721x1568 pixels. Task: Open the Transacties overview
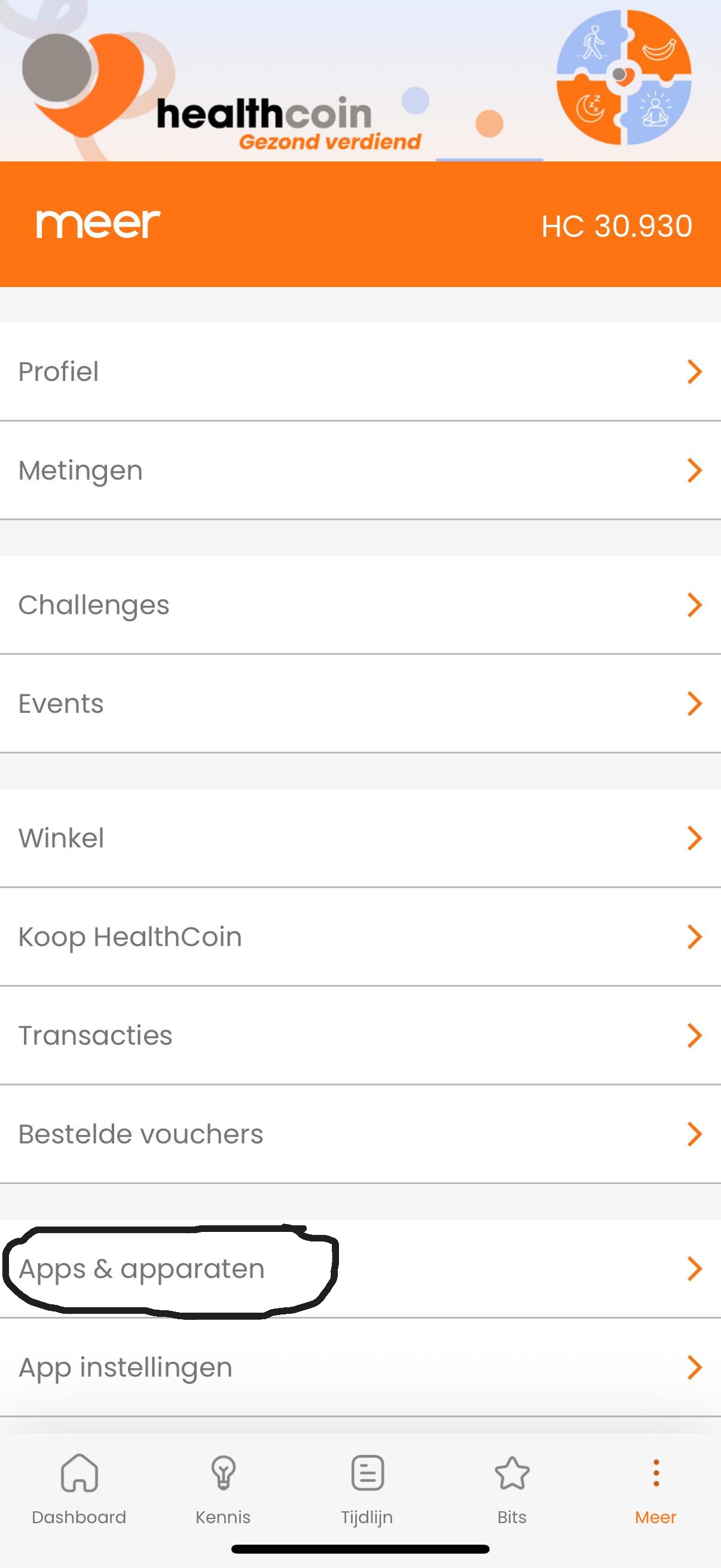(94, 1035)
